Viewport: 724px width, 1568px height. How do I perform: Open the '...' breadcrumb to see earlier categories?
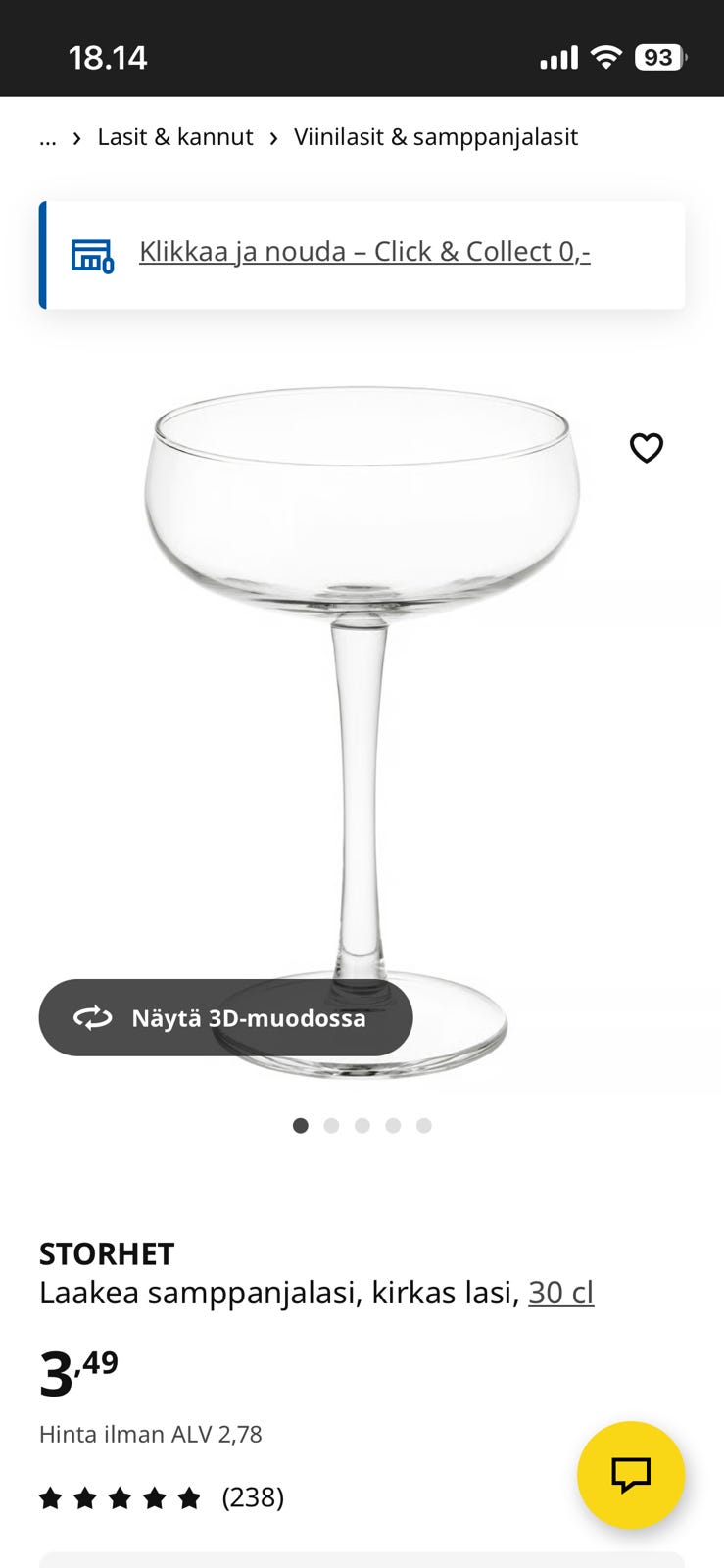click(x=47, y=137)
